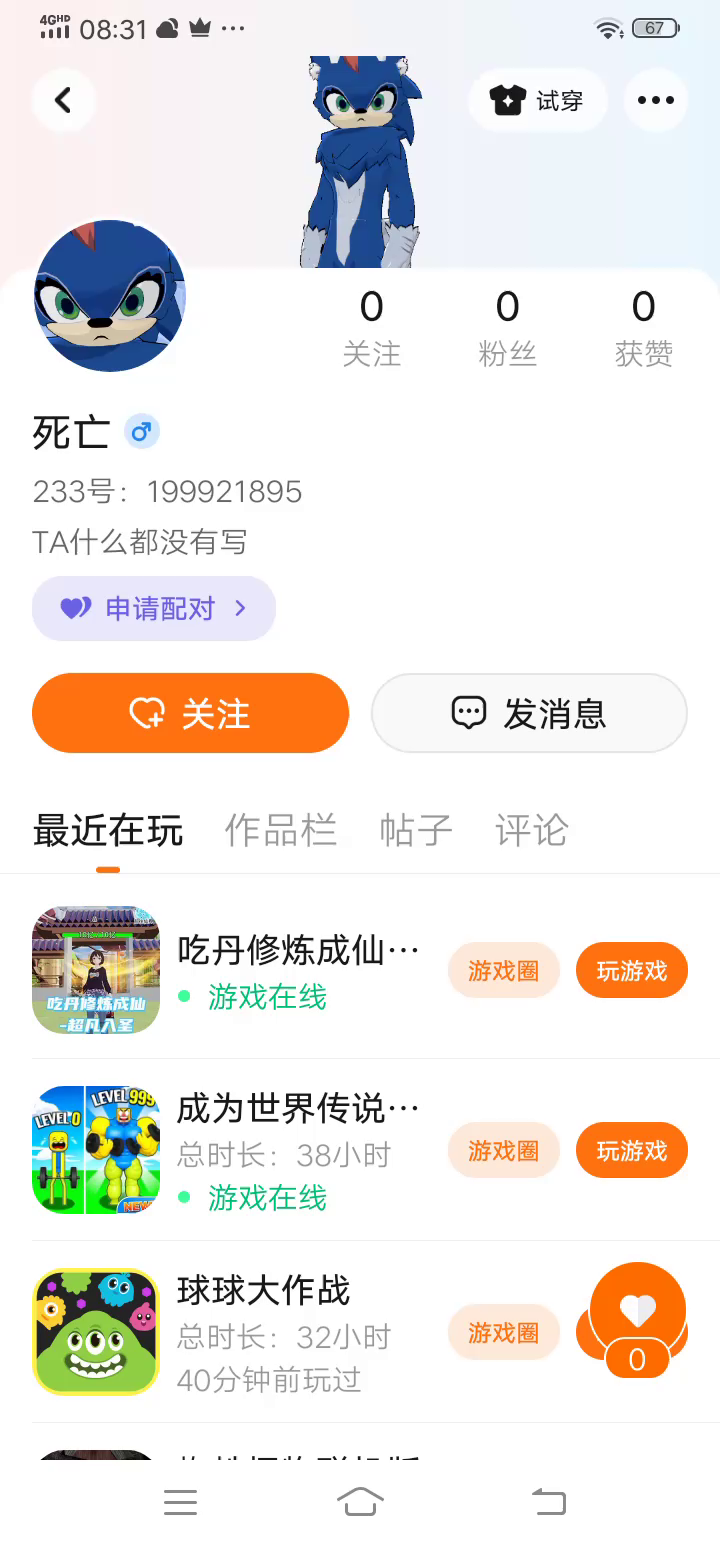The height and width of the screenshot is (1544, 720).
Task: Switch to the 作品栏 tab
Action: pyautogui.click(x=280, y=830)
